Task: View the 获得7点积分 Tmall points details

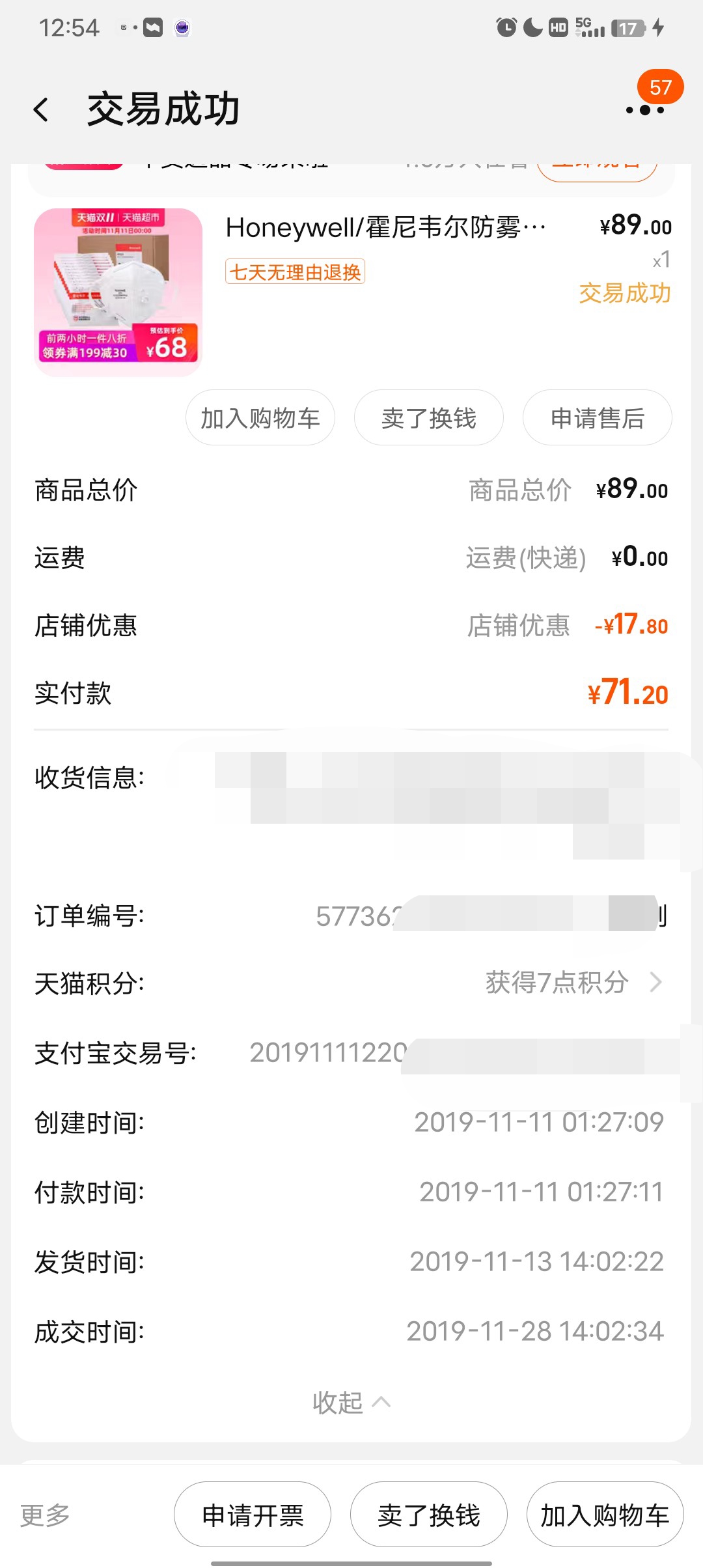Action: (573, 982)
